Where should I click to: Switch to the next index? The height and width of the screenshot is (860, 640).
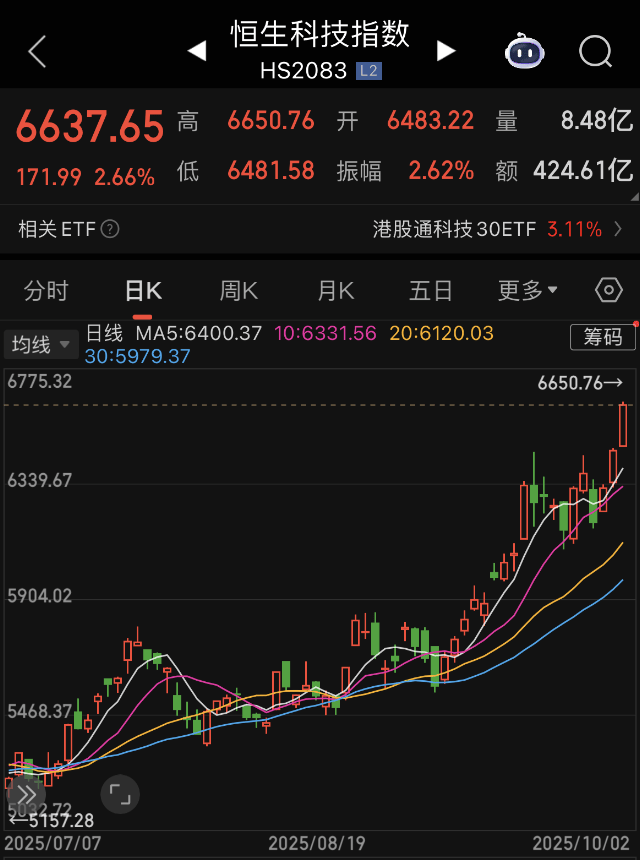coord(446,51)
